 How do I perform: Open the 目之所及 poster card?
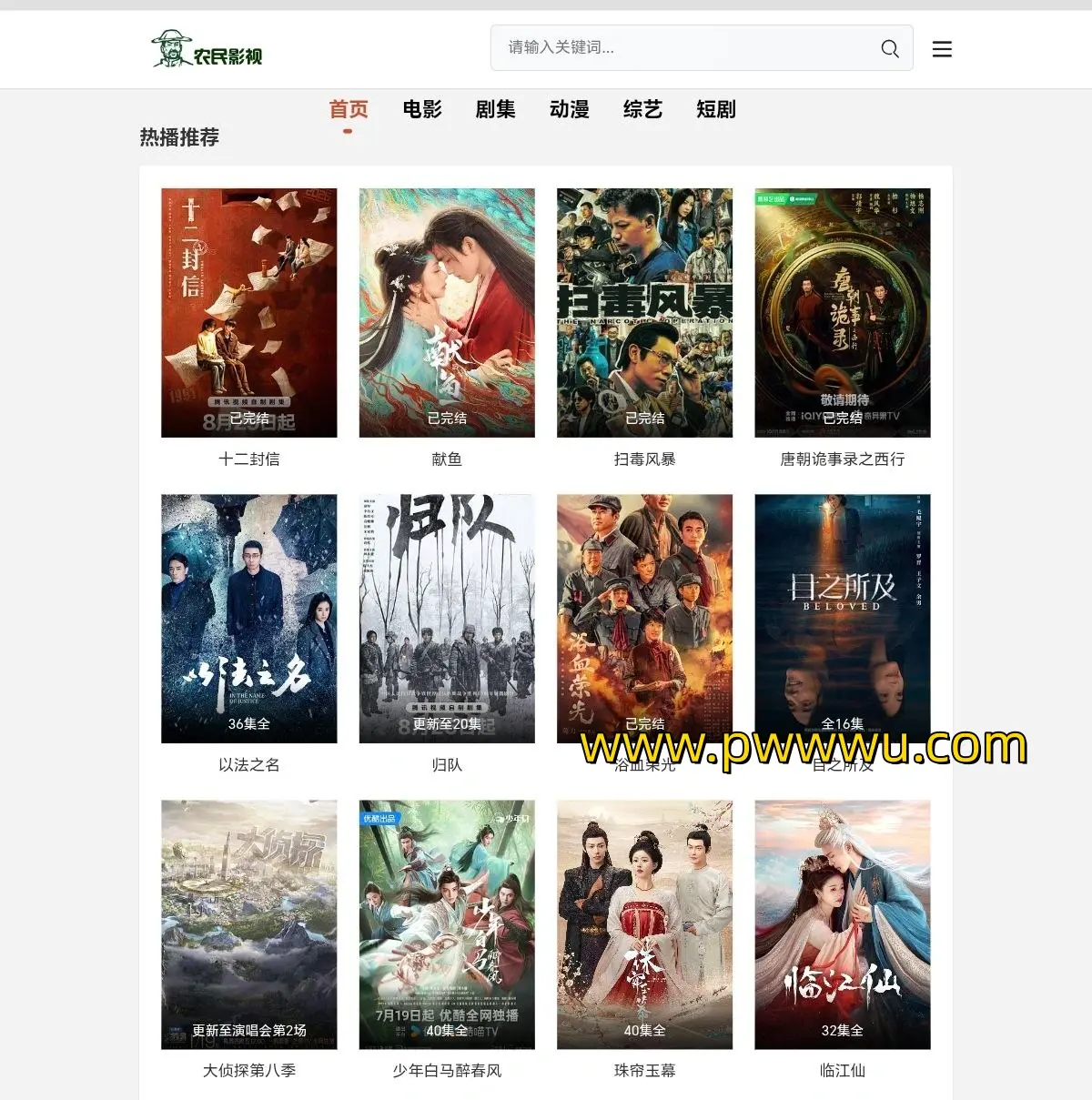click(842, 618)
